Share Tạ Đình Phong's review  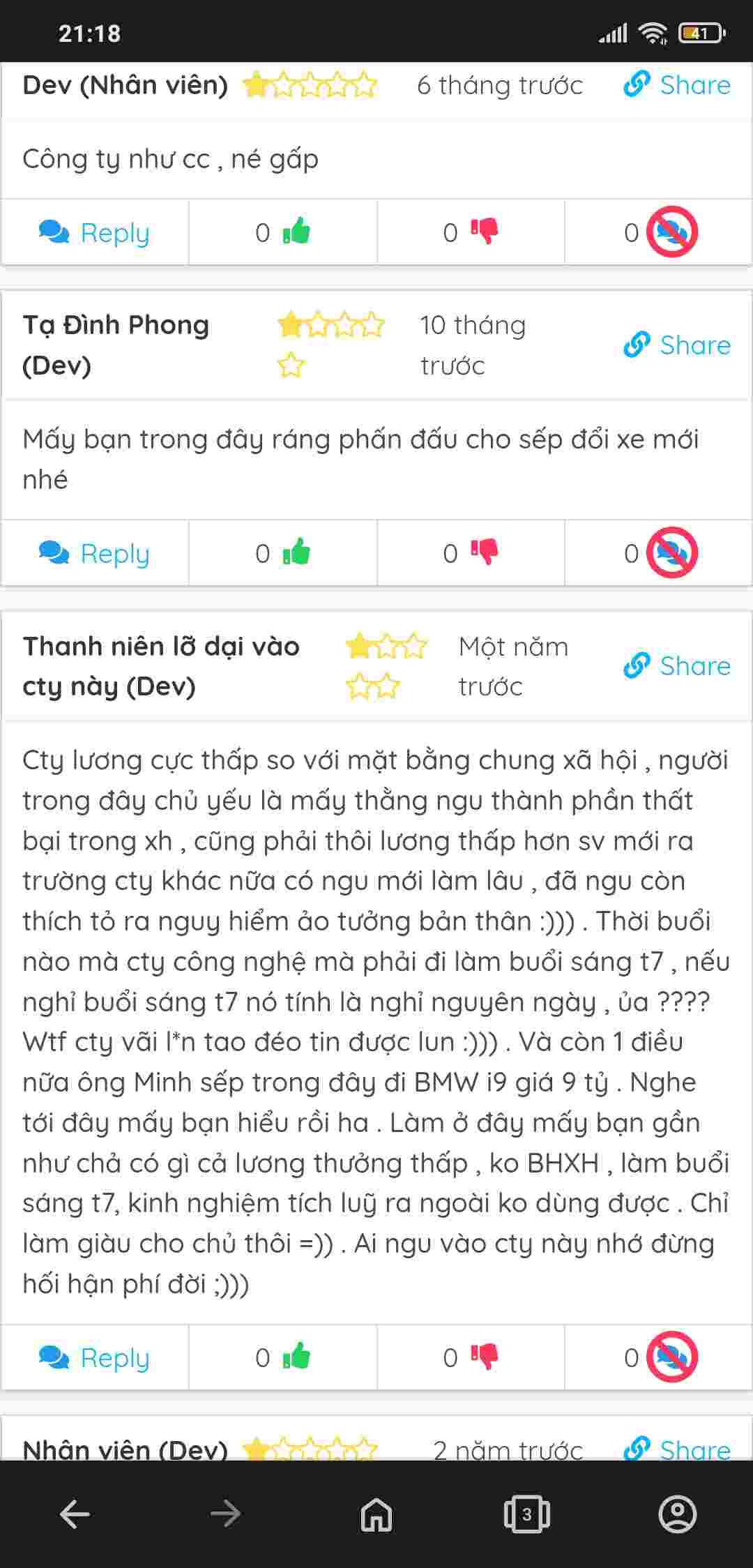(x=676, y=345)
